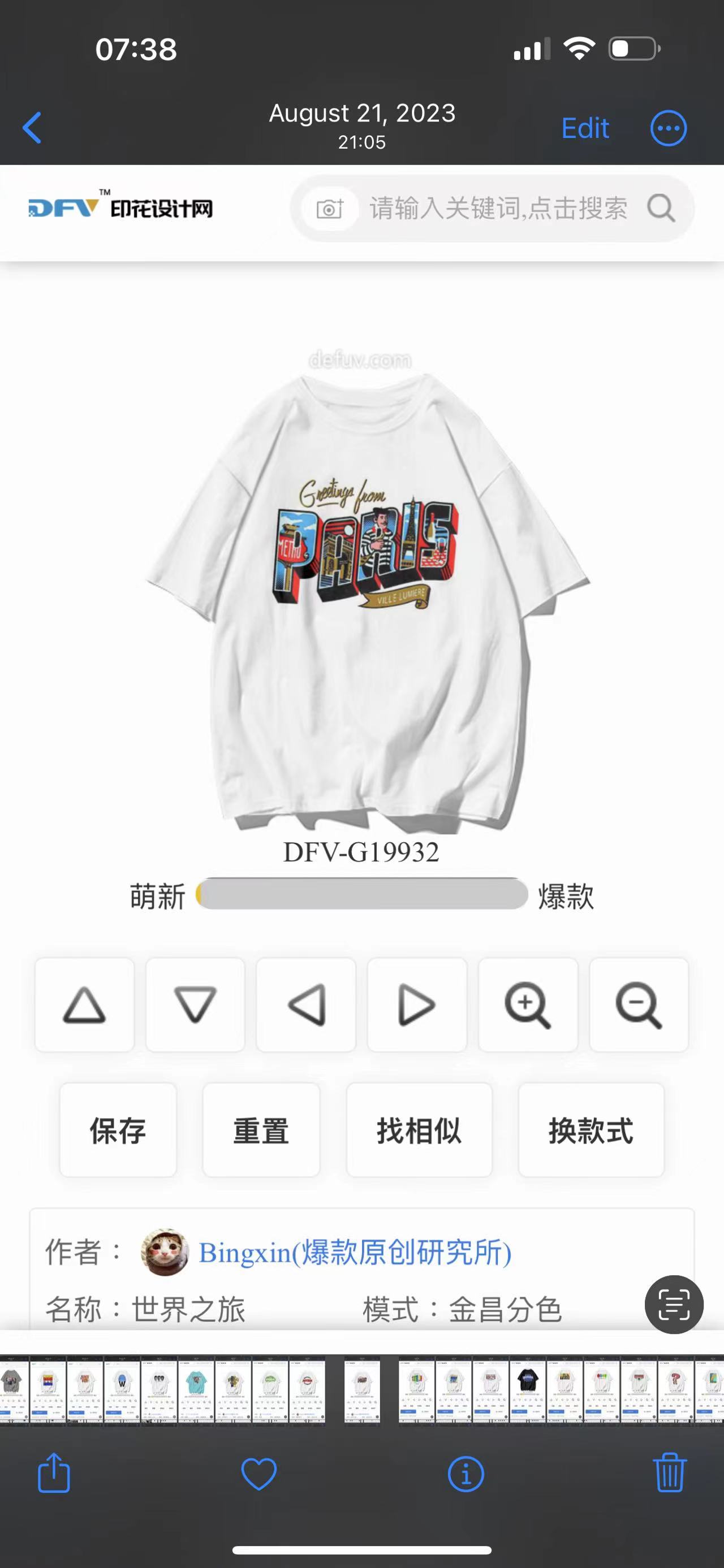The width and height of the screenshot is (724, 1568).
Task: Go back to the photo library
Action: [32, 128]
